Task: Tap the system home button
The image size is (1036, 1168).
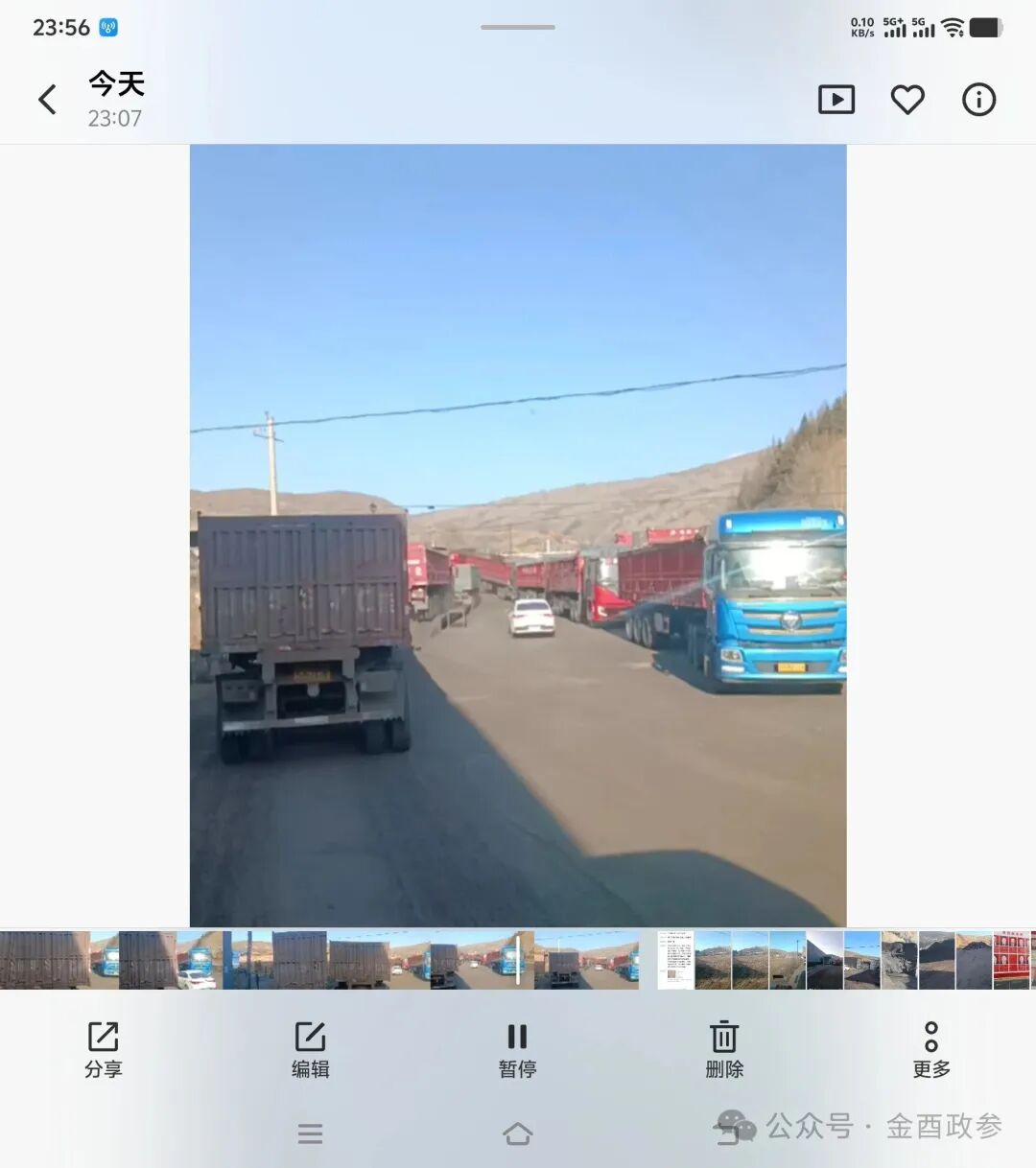Action: click(517, 1134)
